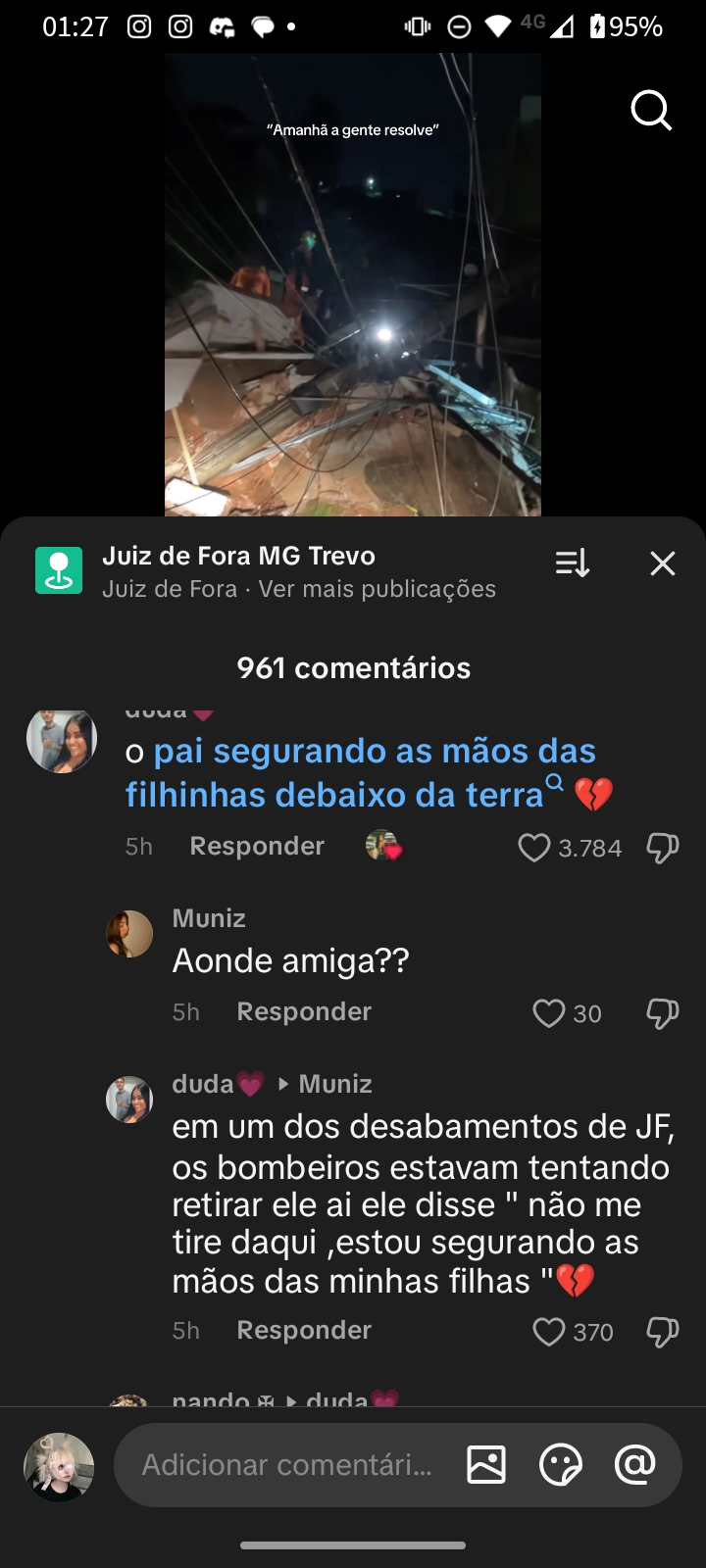Screen dimensions: 706x1568
Task: Like Muniz's comment "Aonde amiga??"
Action: pos(548,1013)
